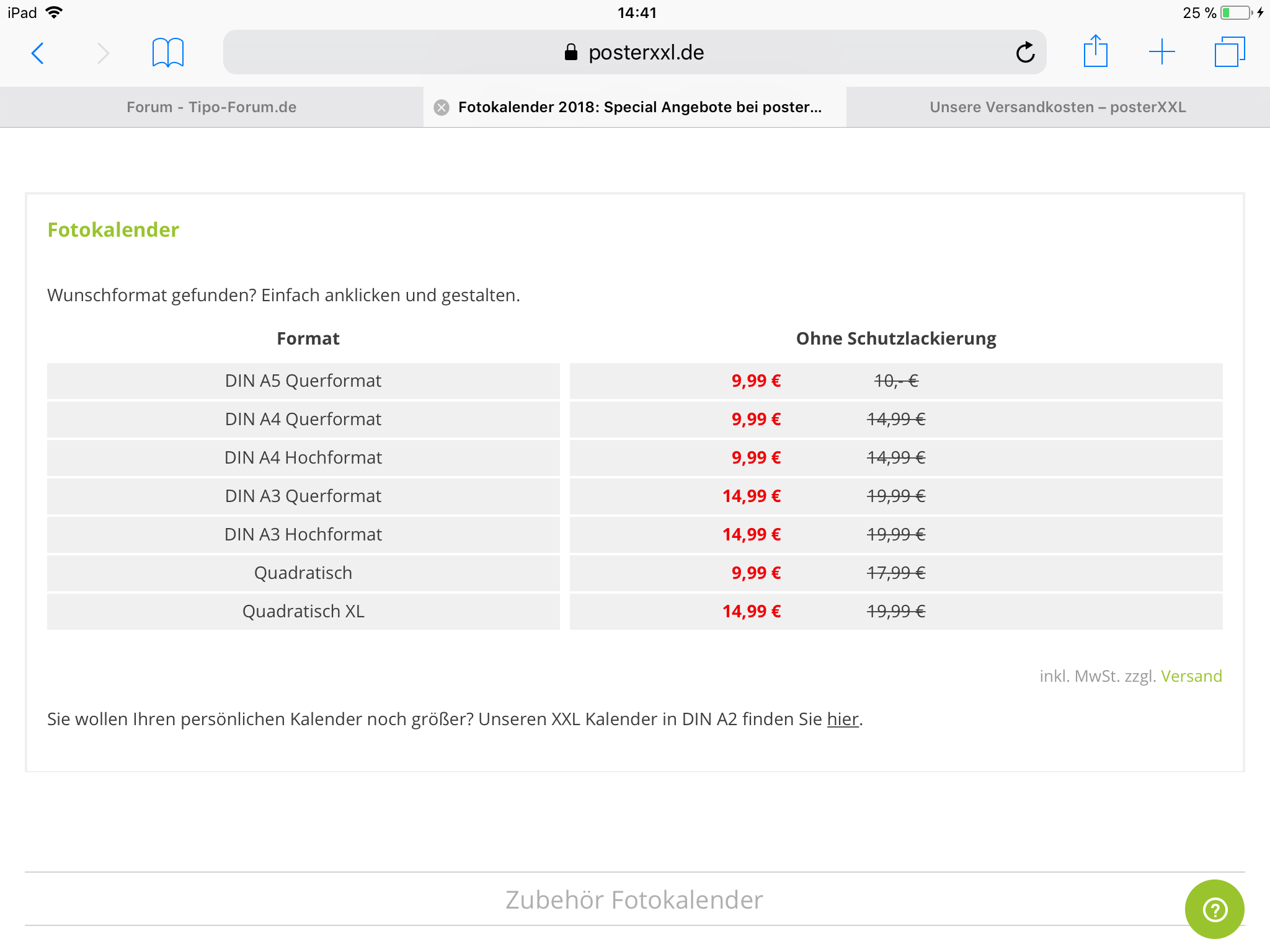Open the green help question-mark button

tap(1214, 909)
